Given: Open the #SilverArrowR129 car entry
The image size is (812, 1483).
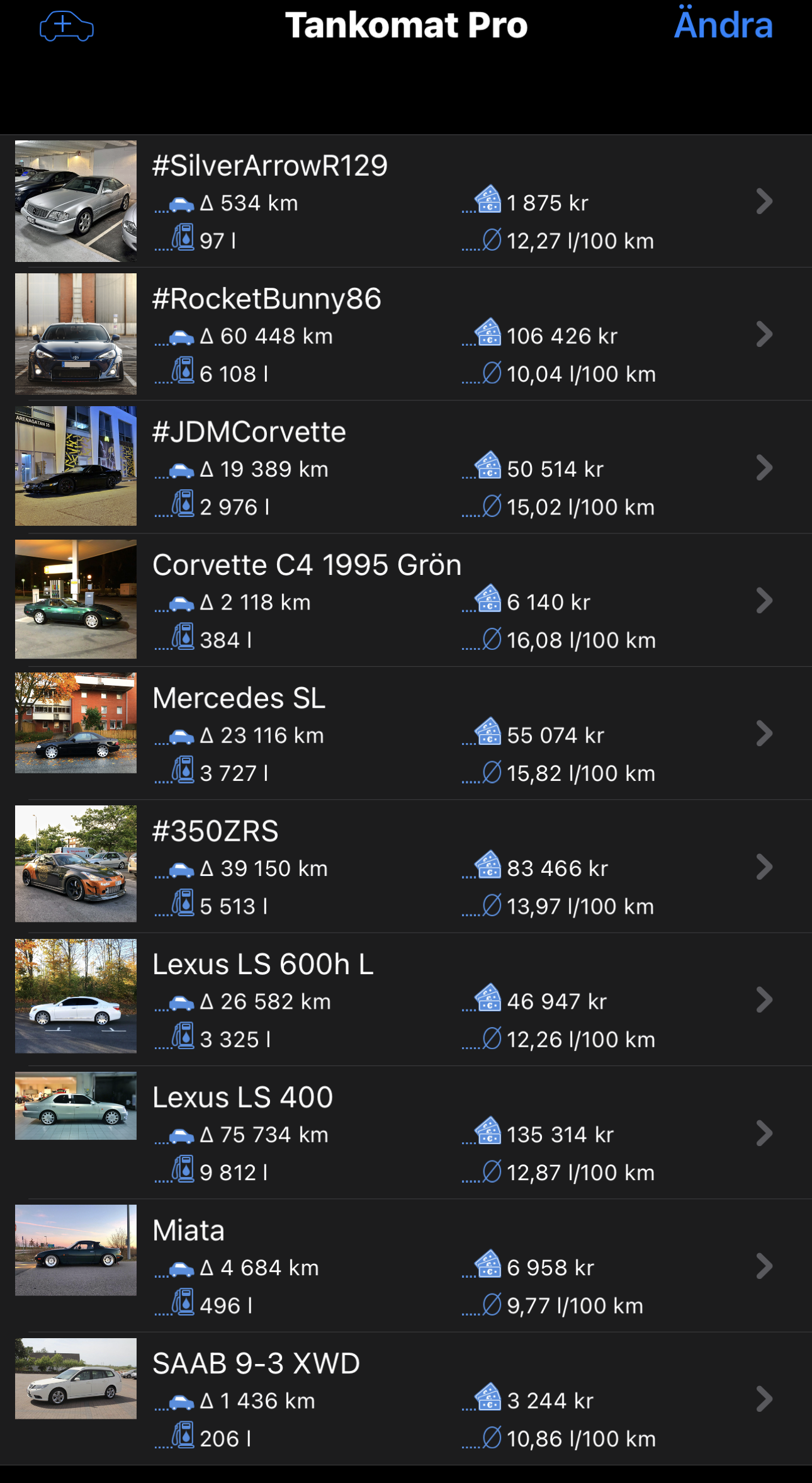Looking at the screenshot, I should 406,201.
